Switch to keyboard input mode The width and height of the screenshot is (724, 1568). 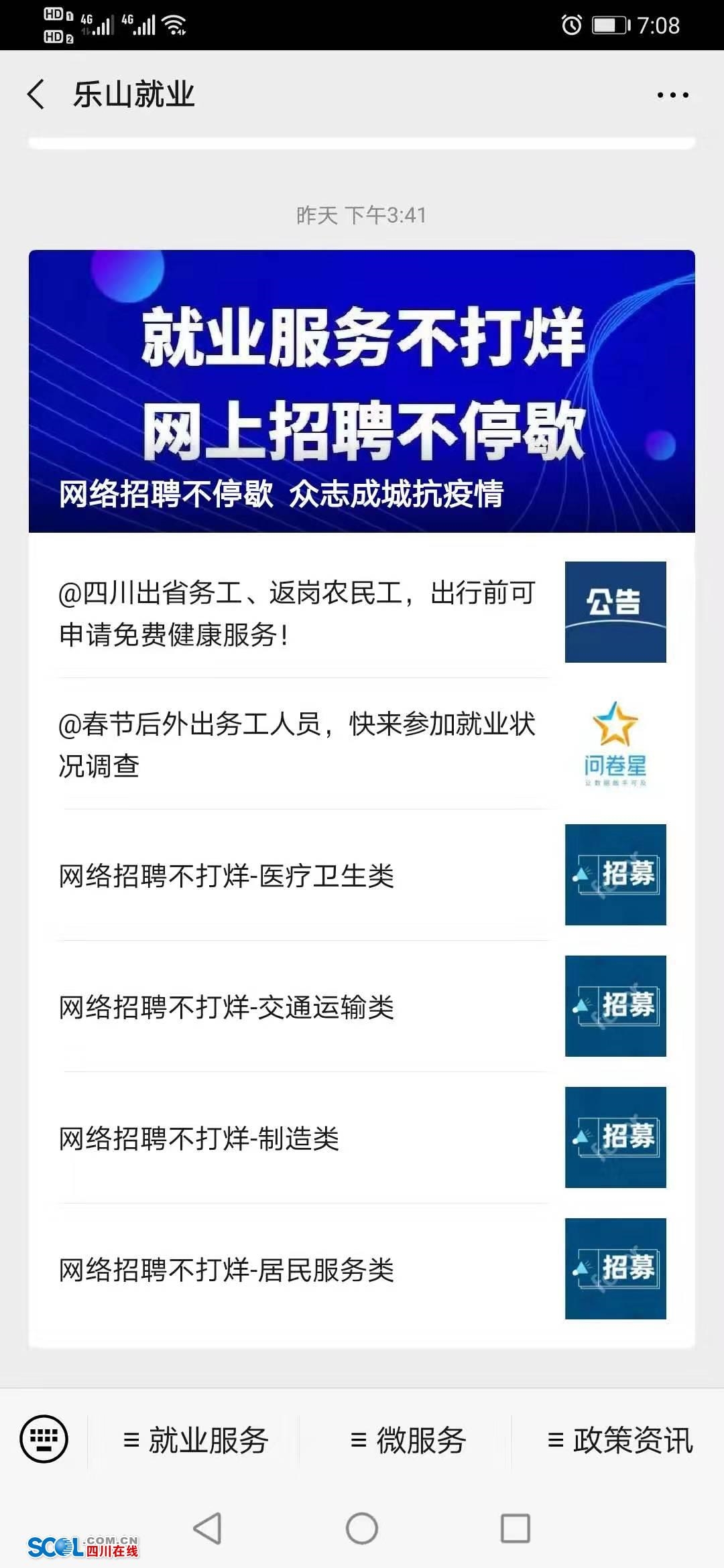pos(44,1439)
